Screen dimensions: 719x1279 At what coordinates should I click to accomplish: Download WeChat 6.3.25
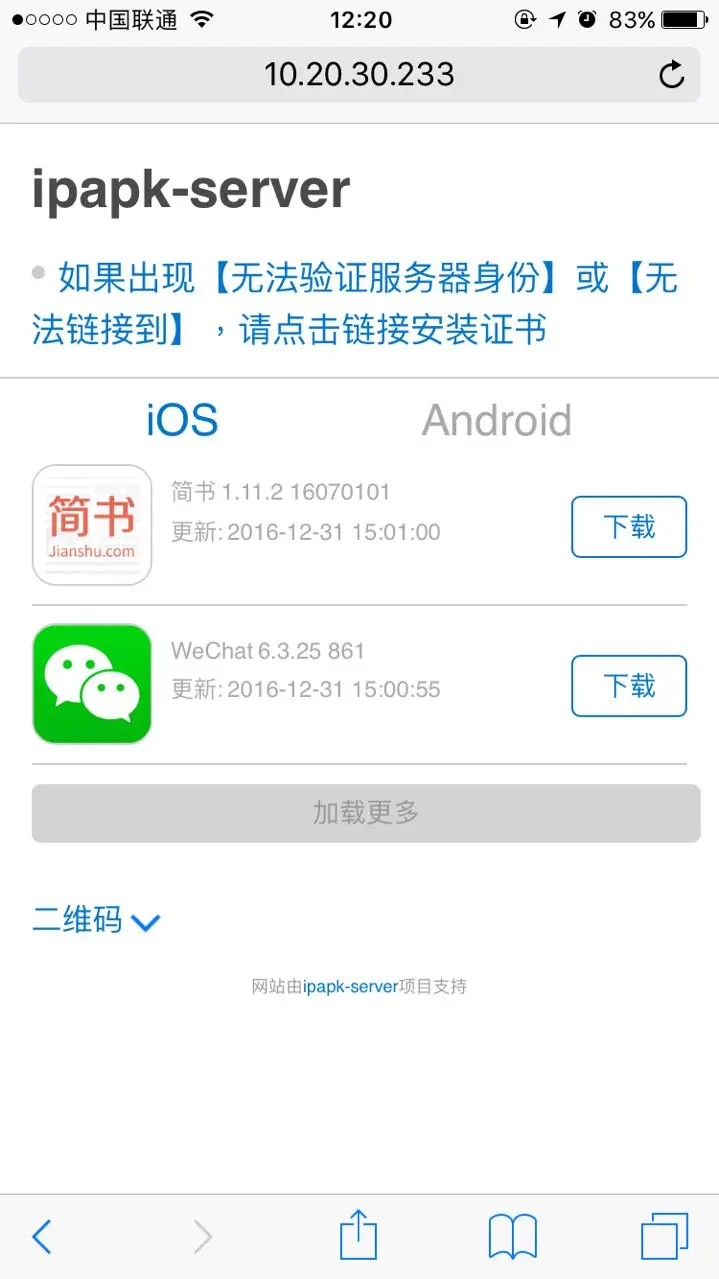click(628, 686)
